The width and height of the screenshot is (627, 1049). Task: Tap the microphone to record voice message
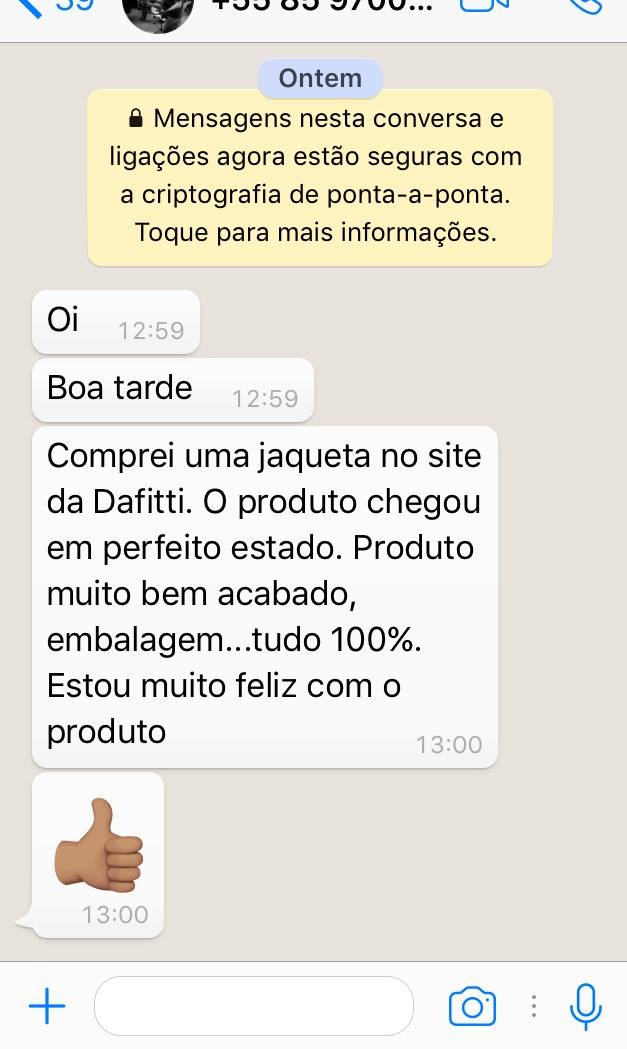click(x=586, y=1006)
